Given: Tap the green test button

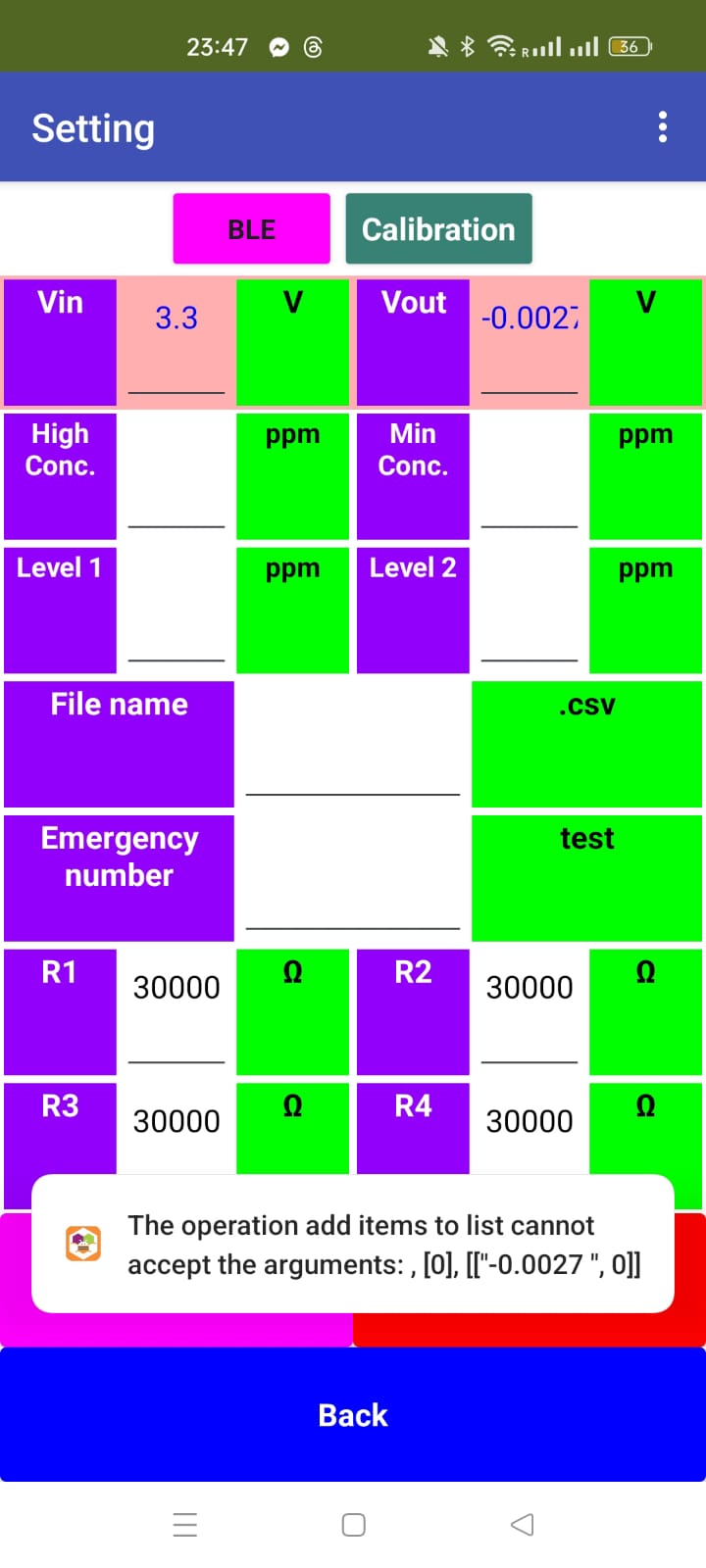Looking at the screenshot, I should [x=586, y=877].
